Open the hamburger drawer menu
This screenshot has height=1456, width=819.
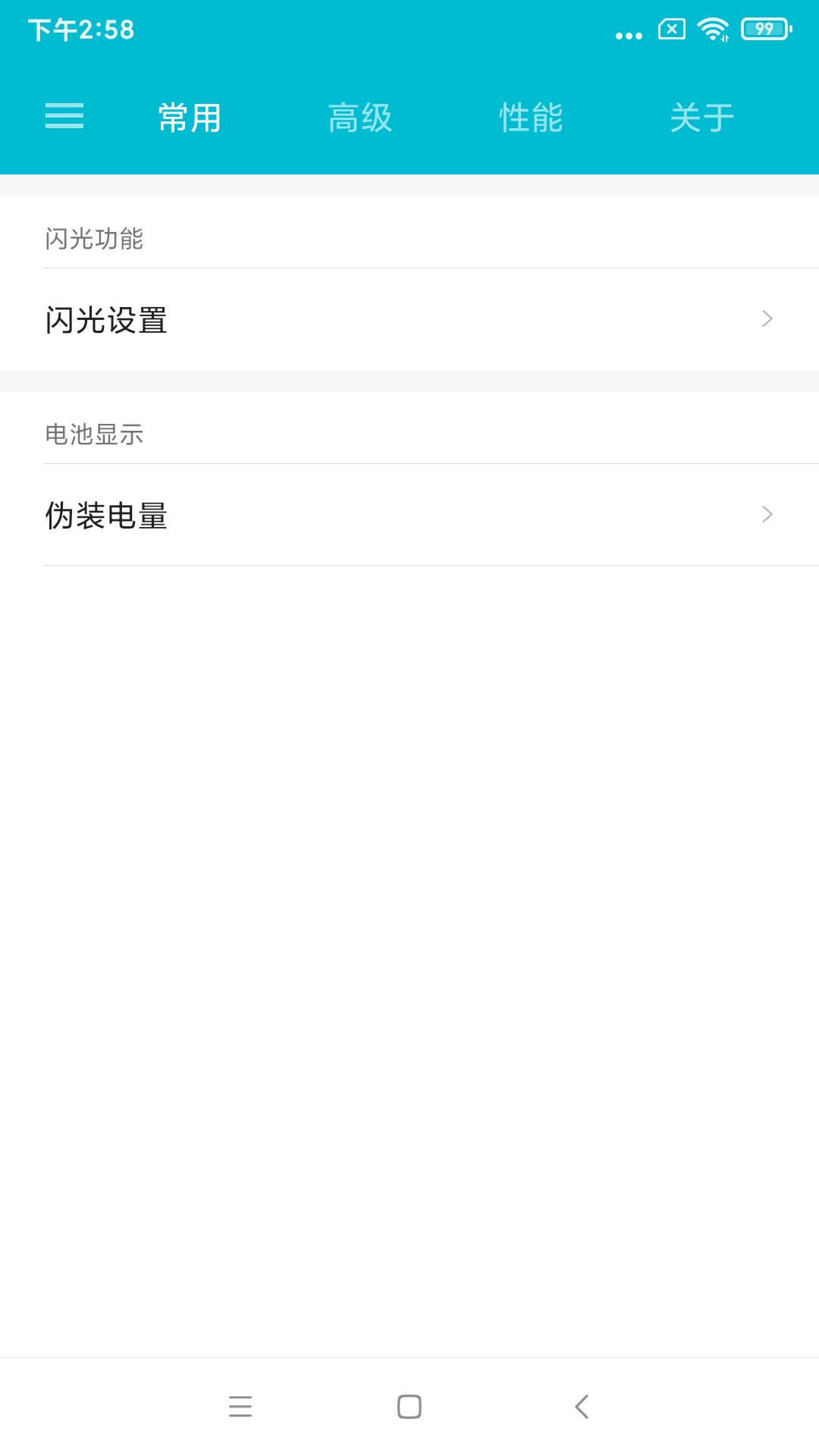point(64,116)
